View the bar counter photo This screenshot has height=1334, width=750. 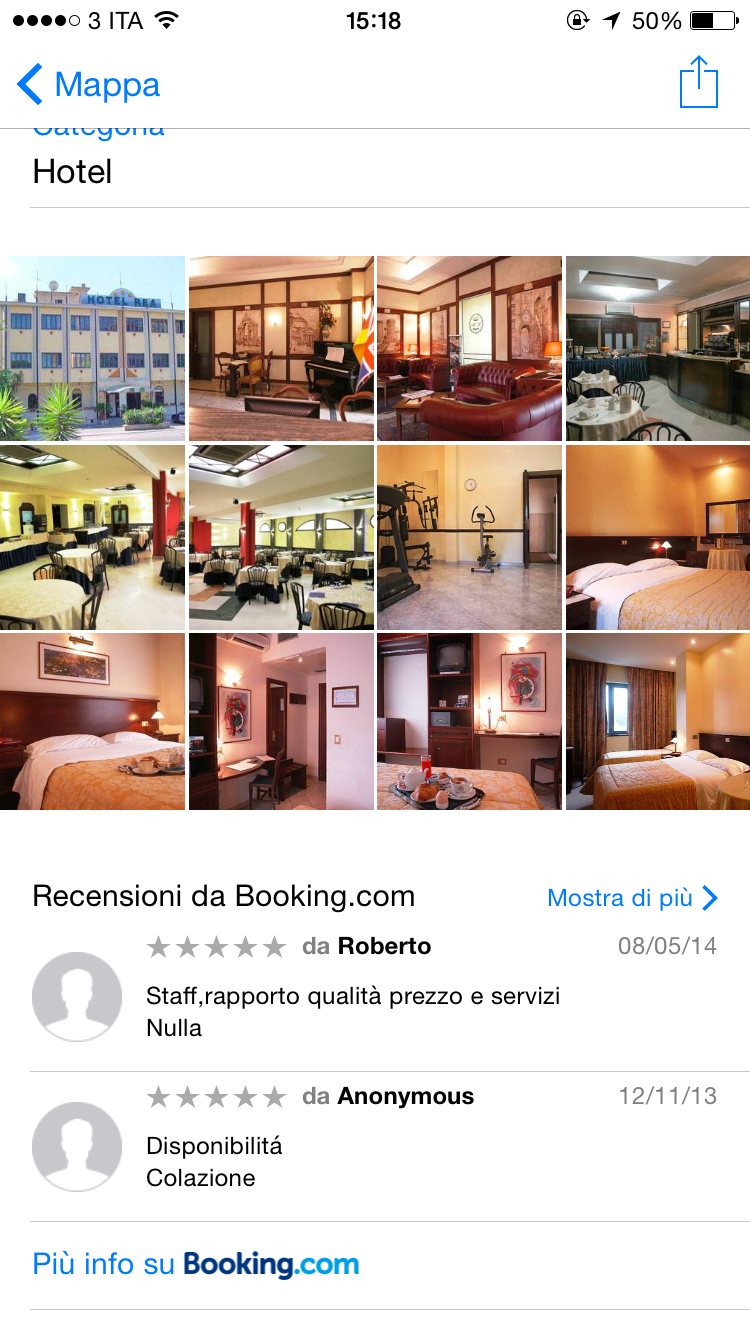(x=657, y=348)
